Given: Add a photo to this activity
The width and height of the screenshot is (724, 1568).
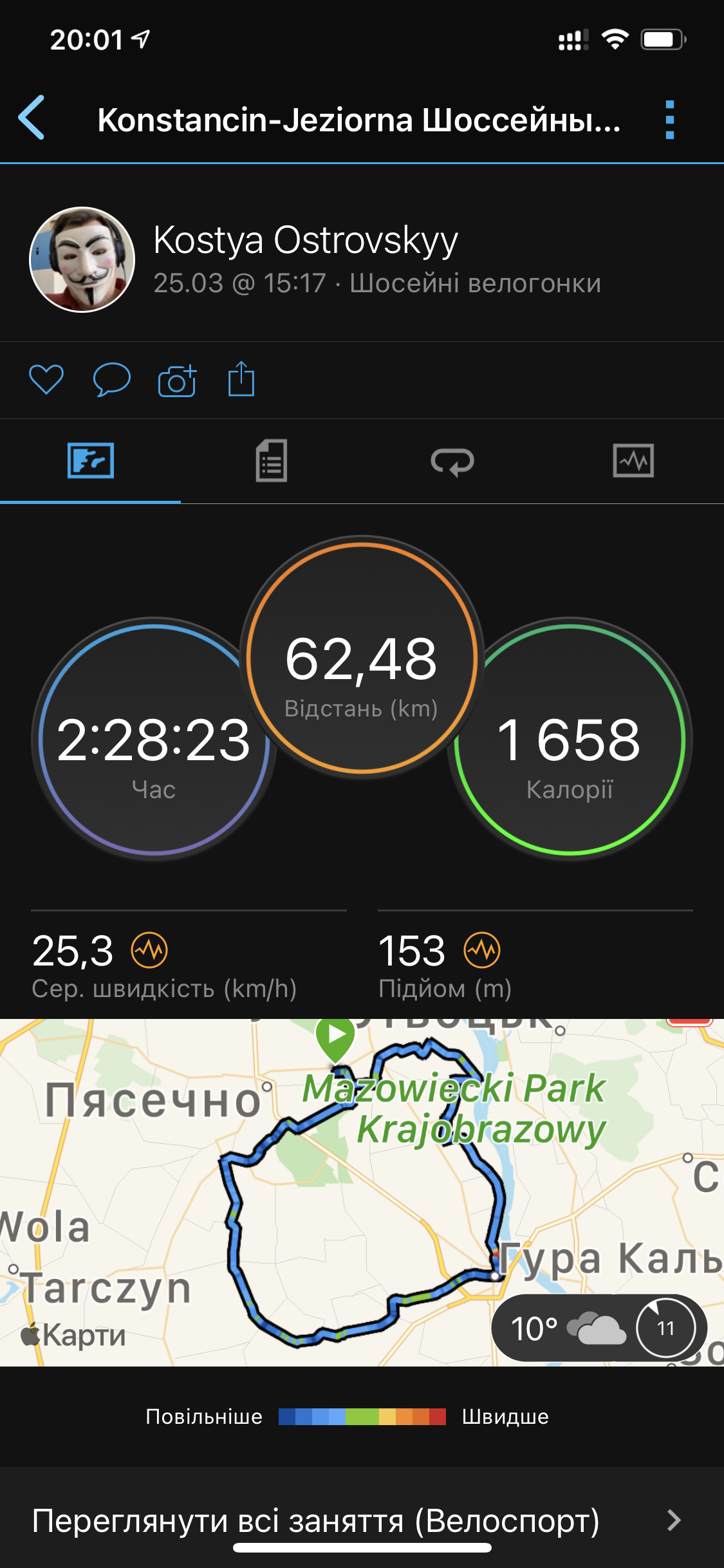Looking at the screenshot, I should tap(177, 380).
